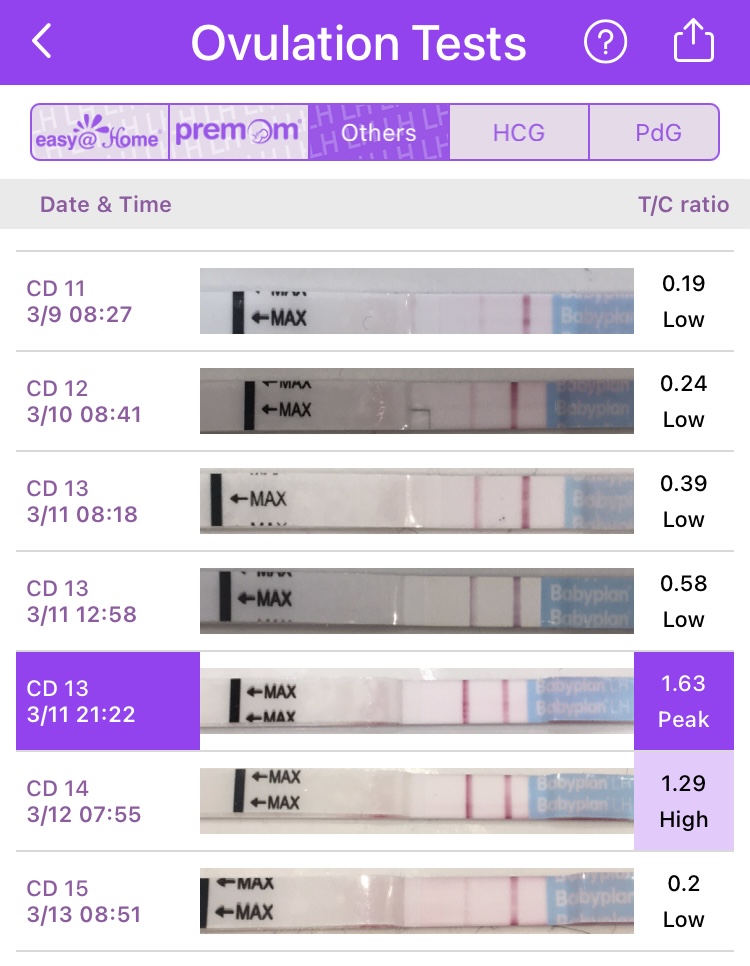
Task: Switch to the HCG tab
Action: (518, 132)
